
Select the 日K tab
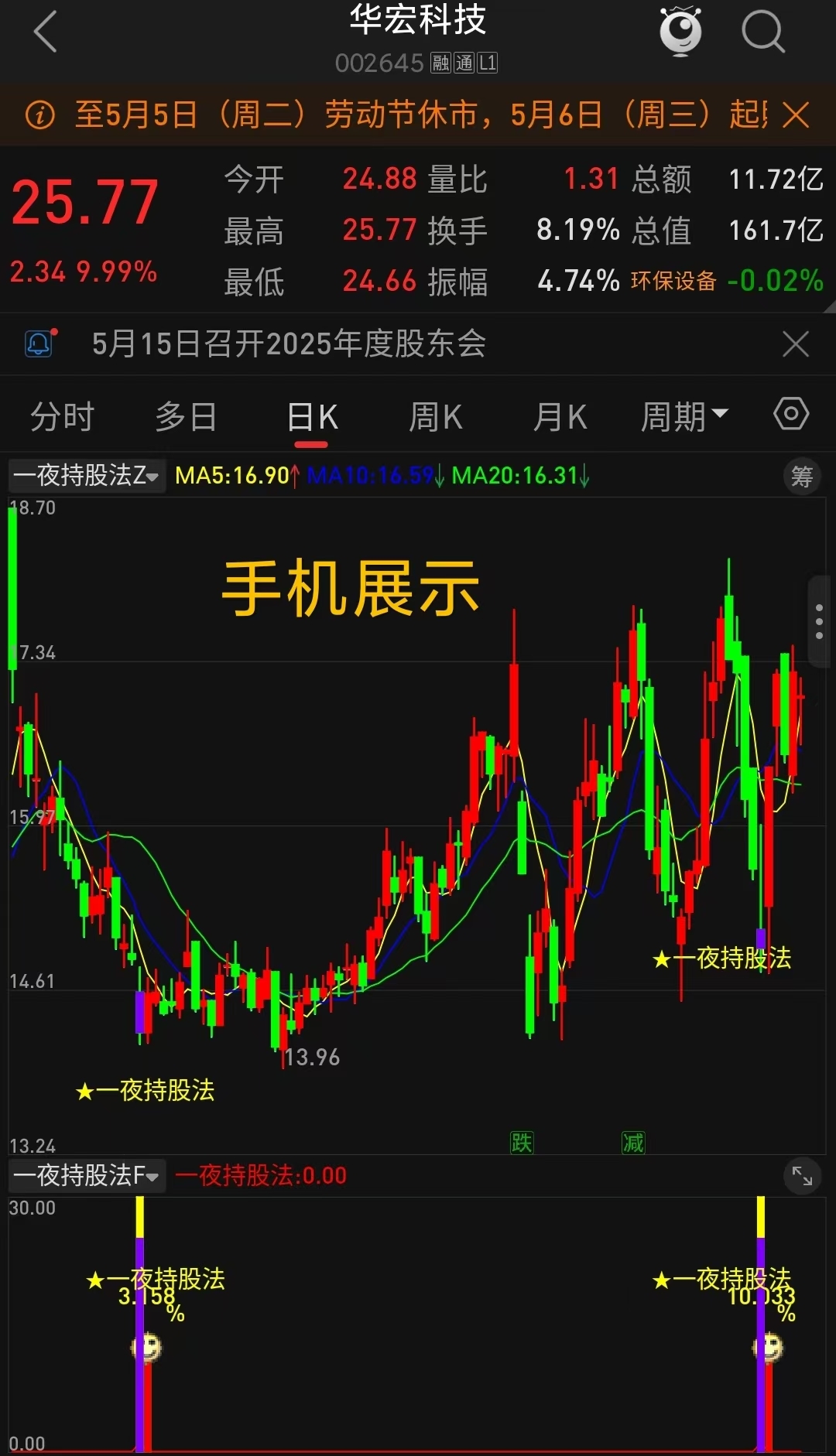click(x=312, y=419)
